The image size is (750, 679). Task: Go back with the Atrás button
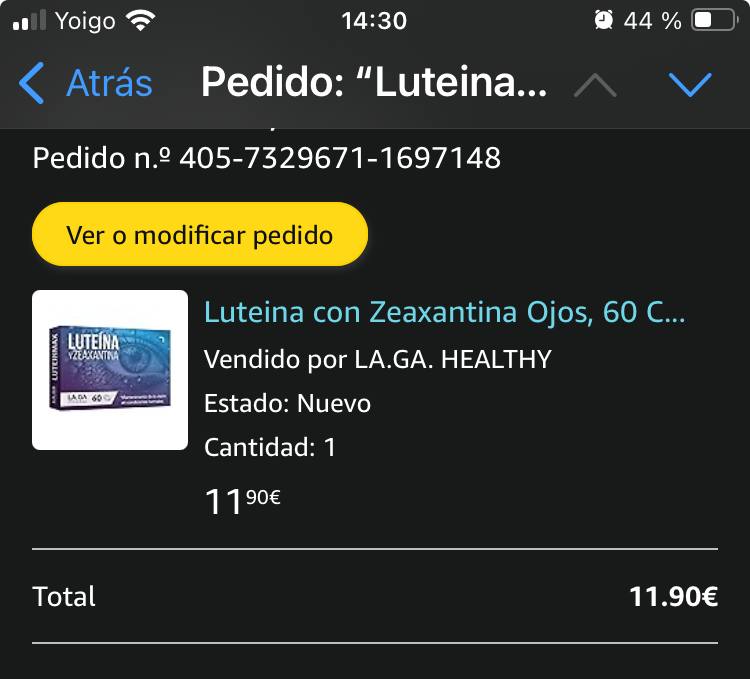point(86,83)
